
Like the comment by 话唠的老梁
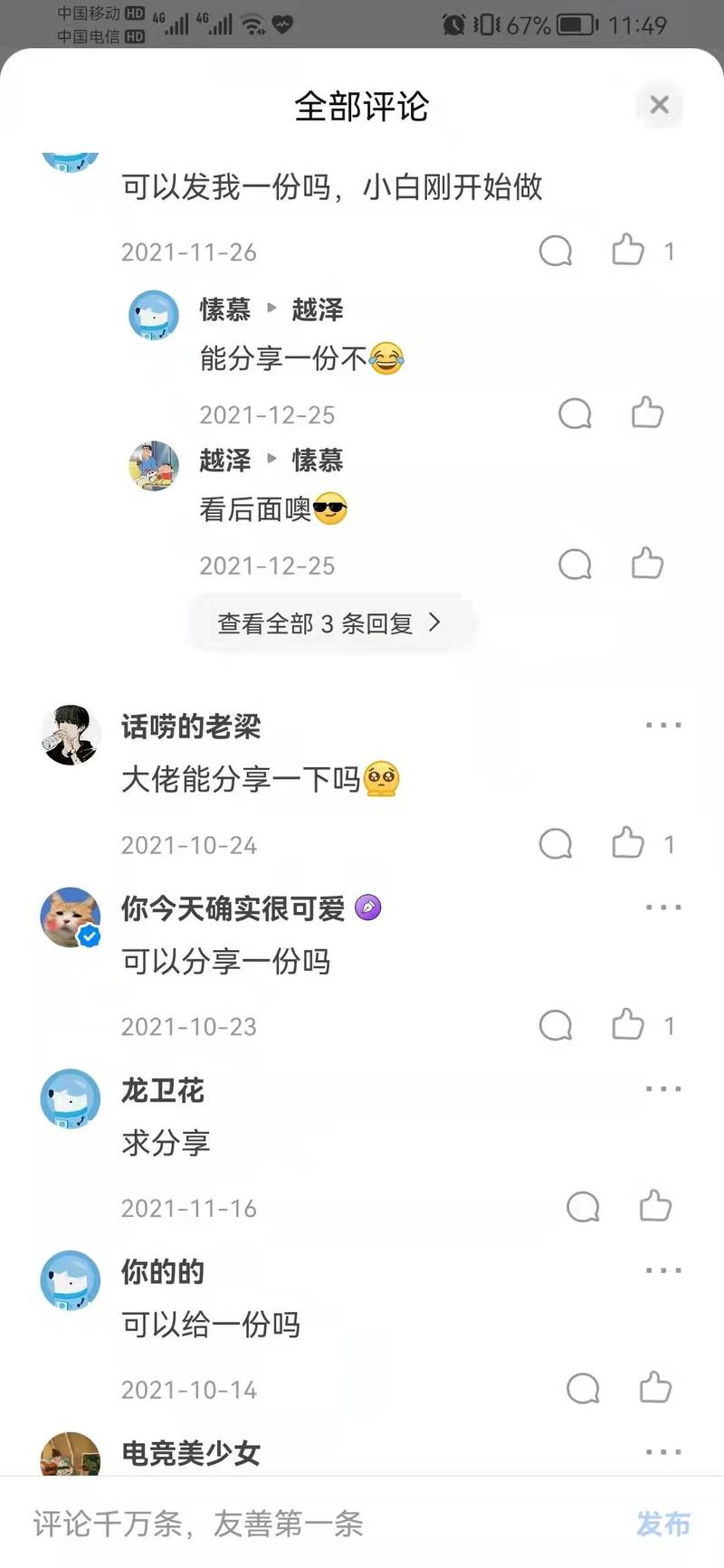point(629,843)
